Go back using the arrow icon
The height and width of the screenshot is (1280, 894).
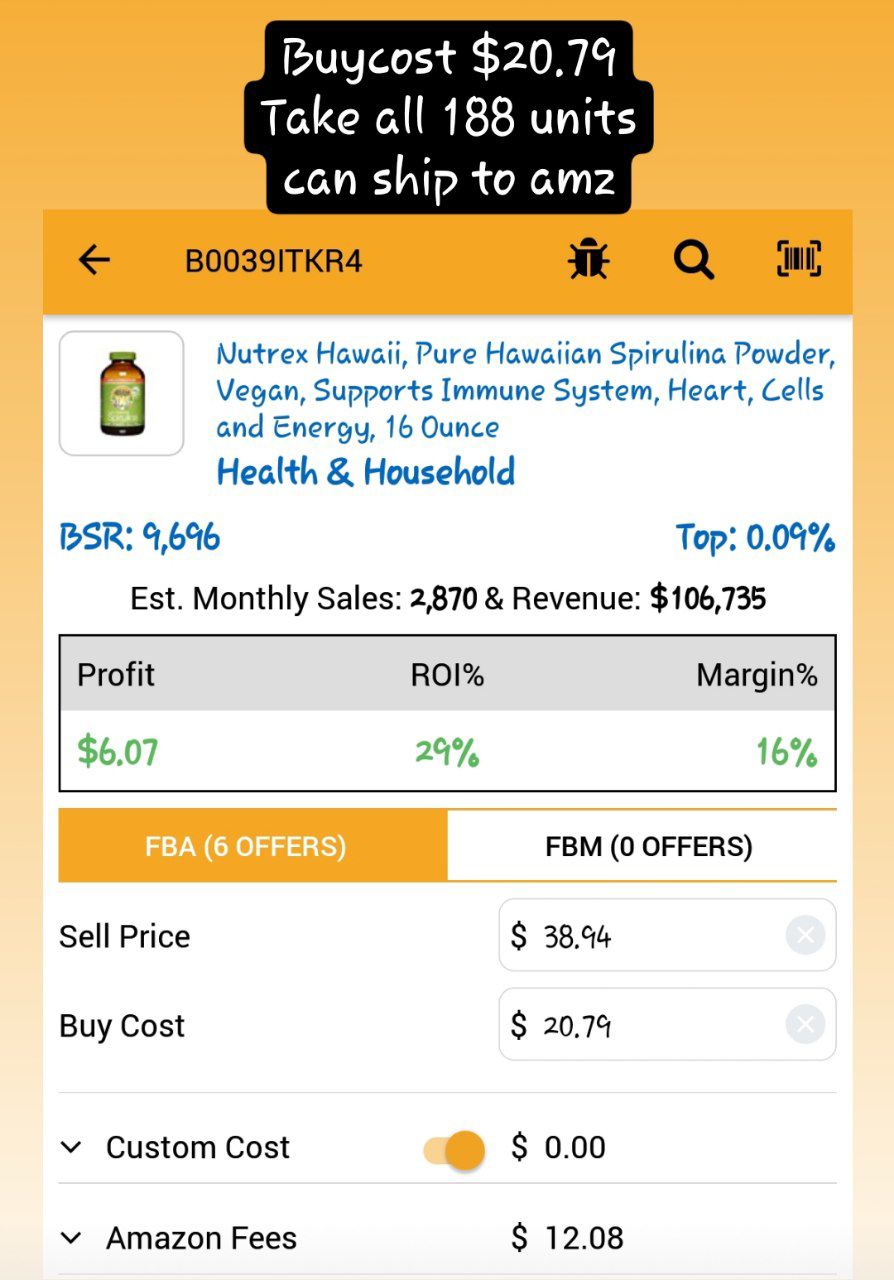pyautogui.click(x=94, y=260)
